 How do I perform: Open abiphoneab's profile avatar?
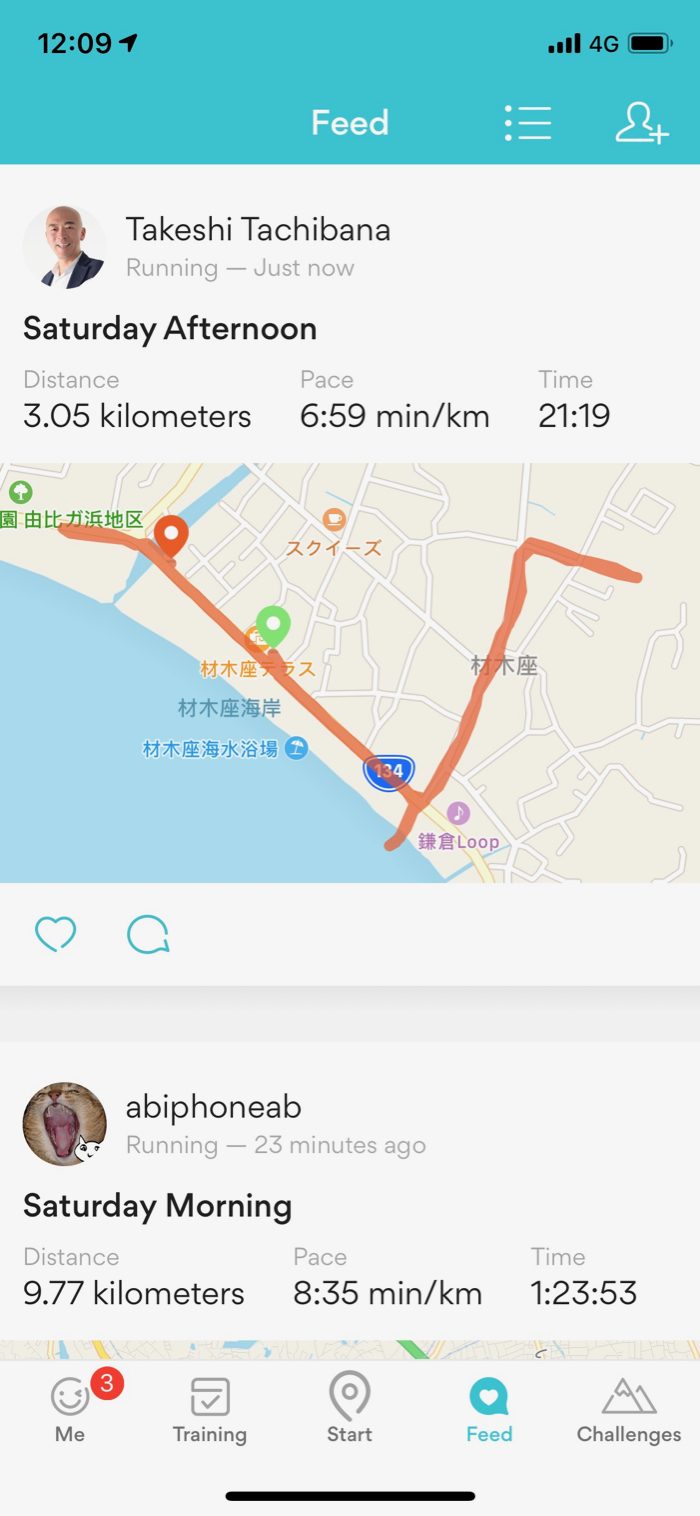64,1124
